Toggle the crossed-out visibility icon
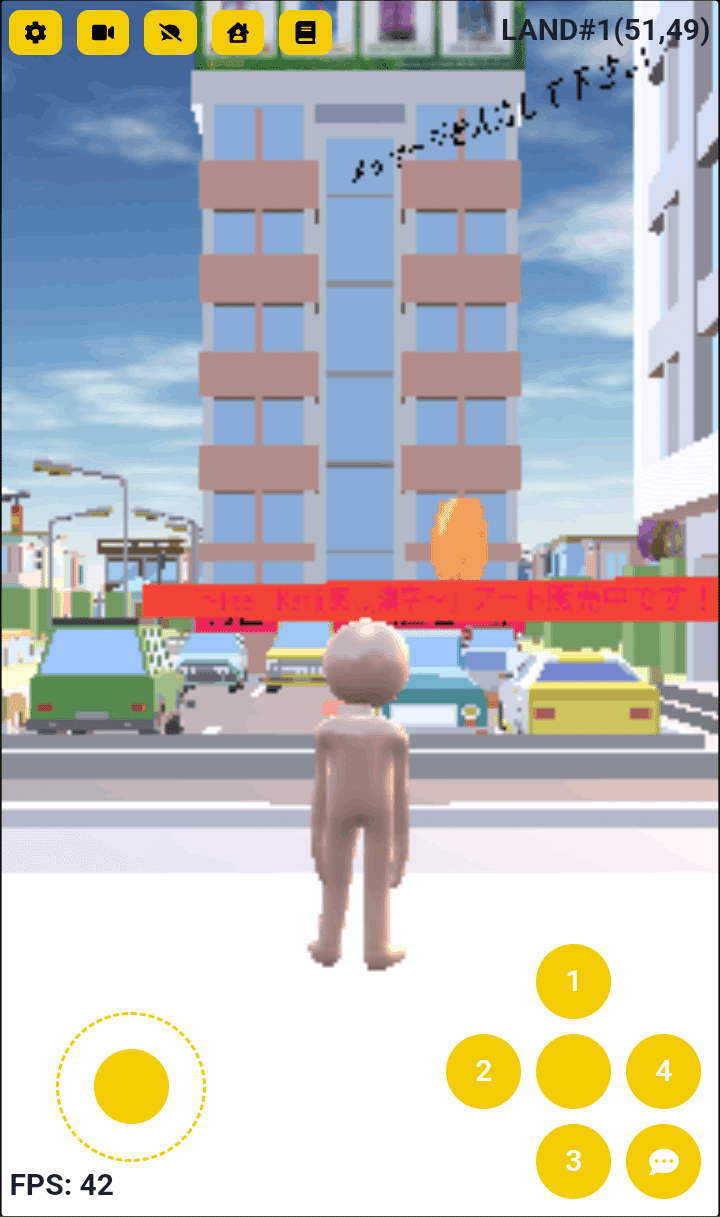The height and width of the screenshot is (1217, 720). tap(170, 33)
